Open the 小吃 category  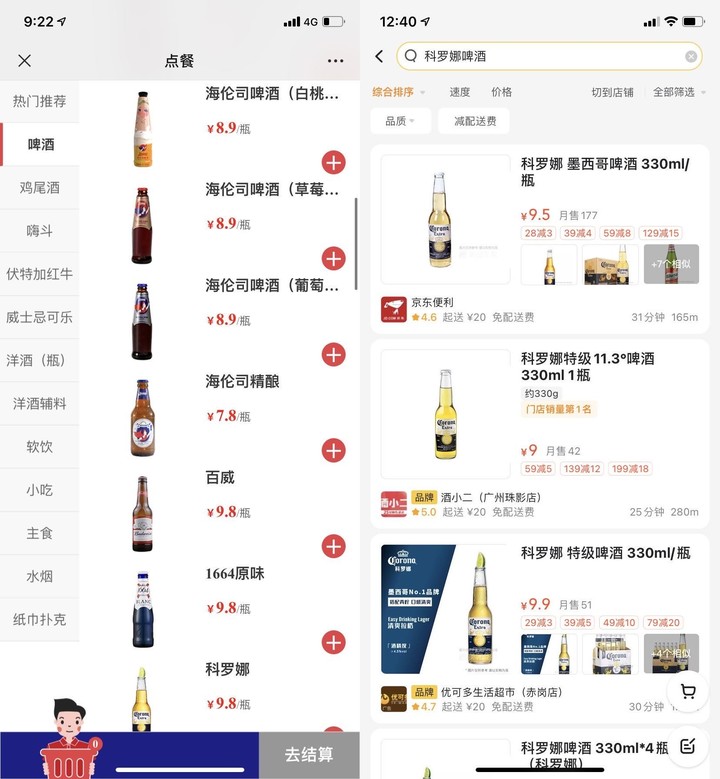[x=40, y=490]
